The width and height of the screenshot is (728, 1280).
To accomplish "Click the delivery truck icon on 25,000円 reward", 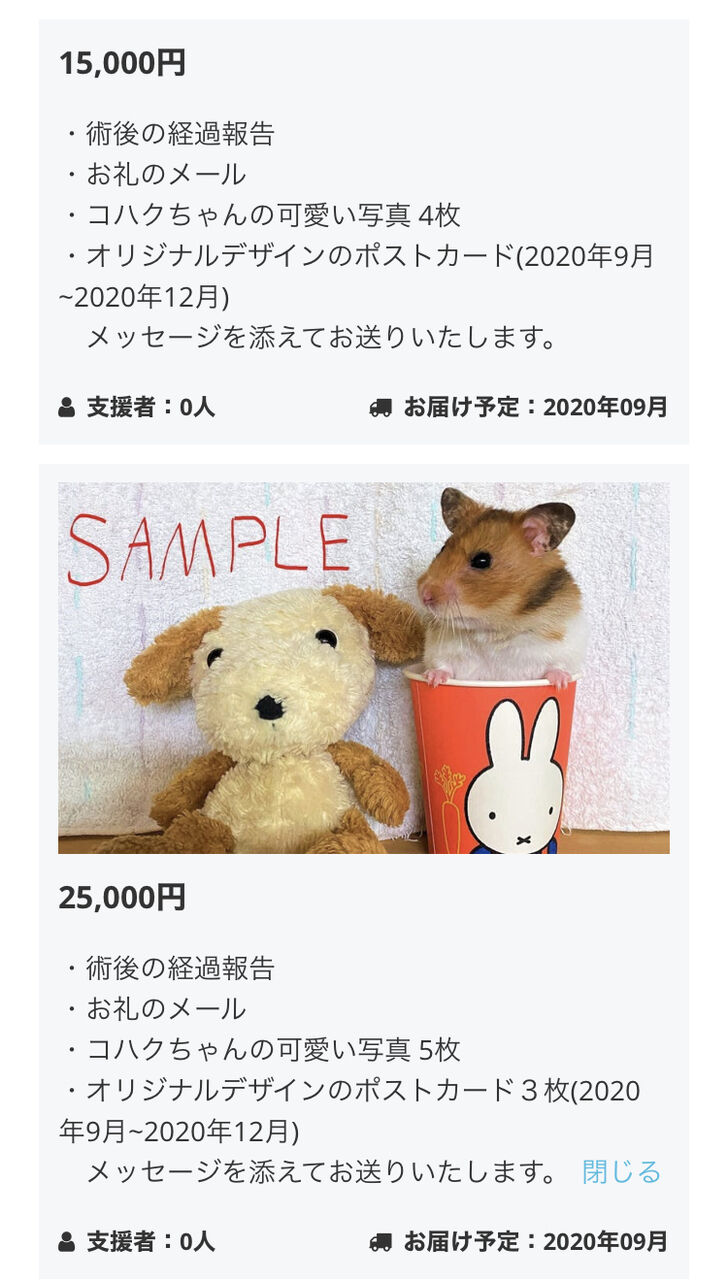I will tap(381, 1243).
